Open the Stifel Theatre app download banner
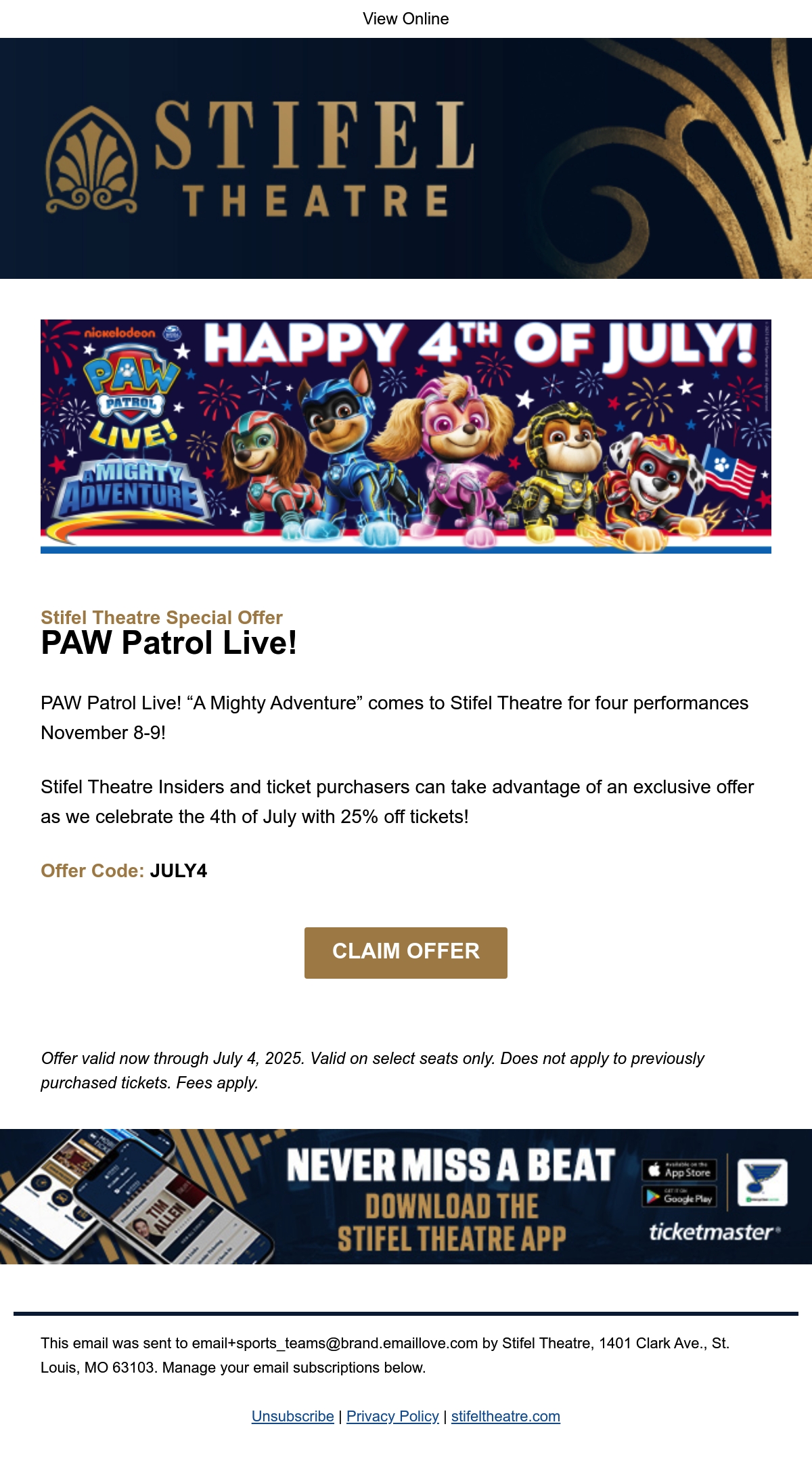The width and height of the screenshot is (812, 1462). [406, 1196]
